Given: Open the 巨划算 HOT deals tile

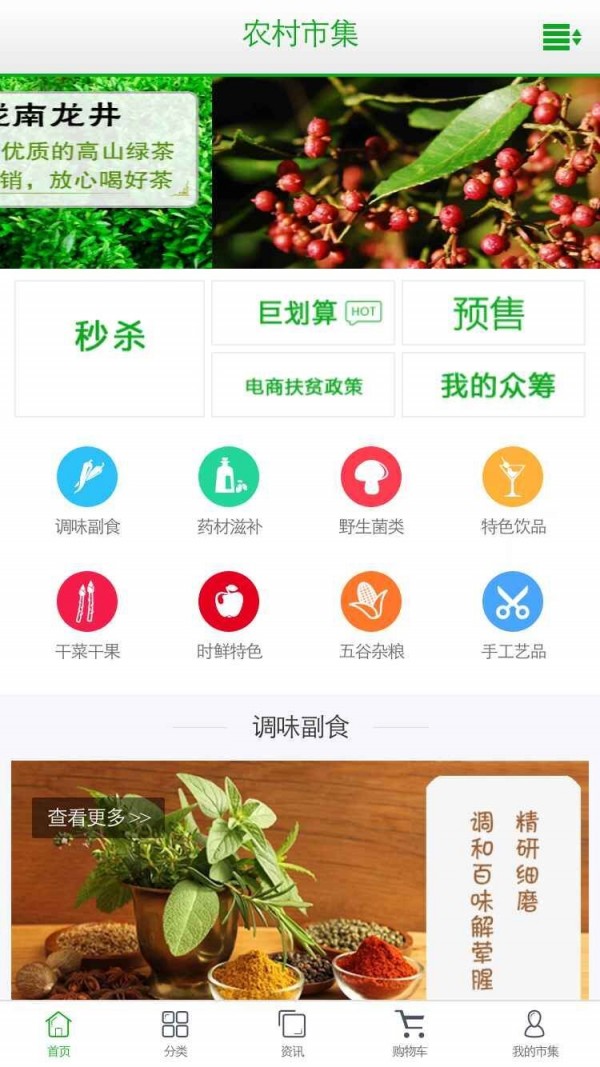Looking at the screenshot, I should click(303, 313).
